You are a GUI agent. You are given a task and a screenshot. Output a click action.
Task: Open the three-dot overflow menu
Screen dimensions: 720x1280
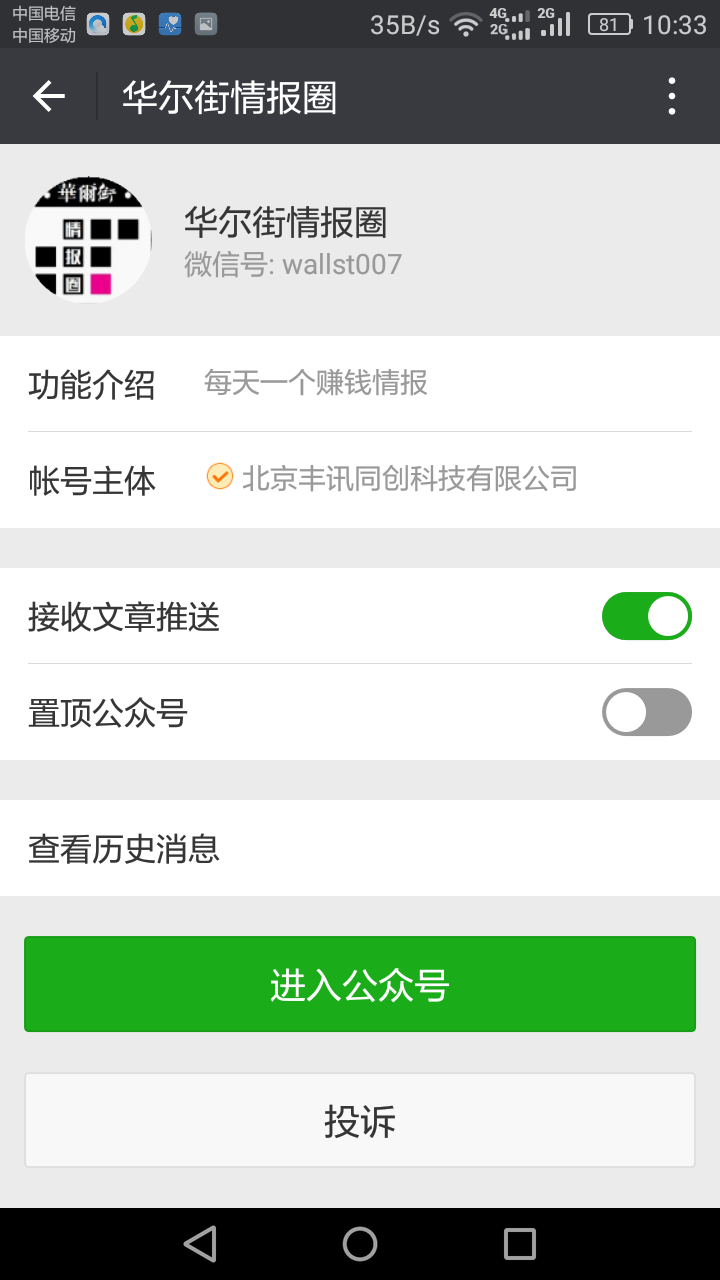tap(671, 96)
